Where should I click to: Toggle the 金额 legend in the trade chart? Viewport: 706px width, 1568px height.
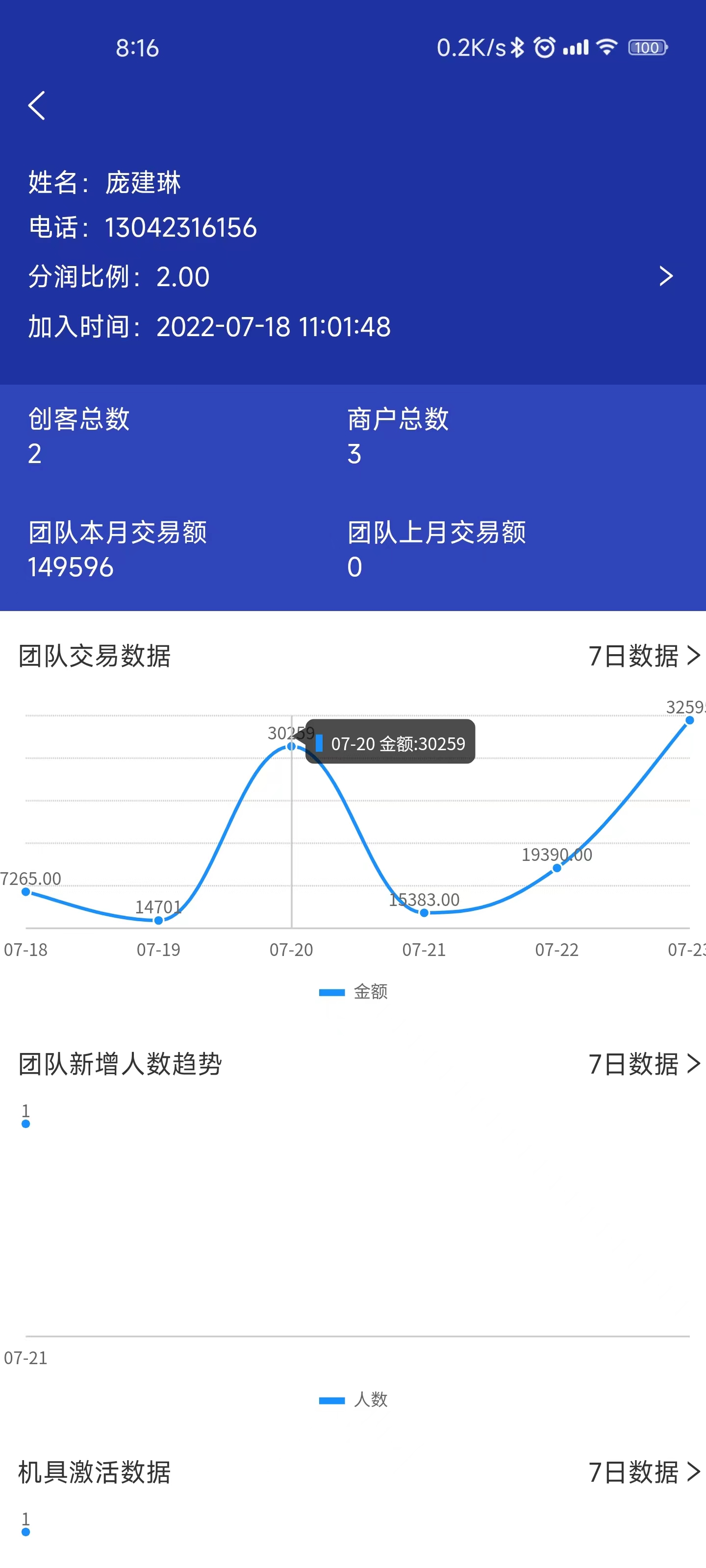(353, 992)
